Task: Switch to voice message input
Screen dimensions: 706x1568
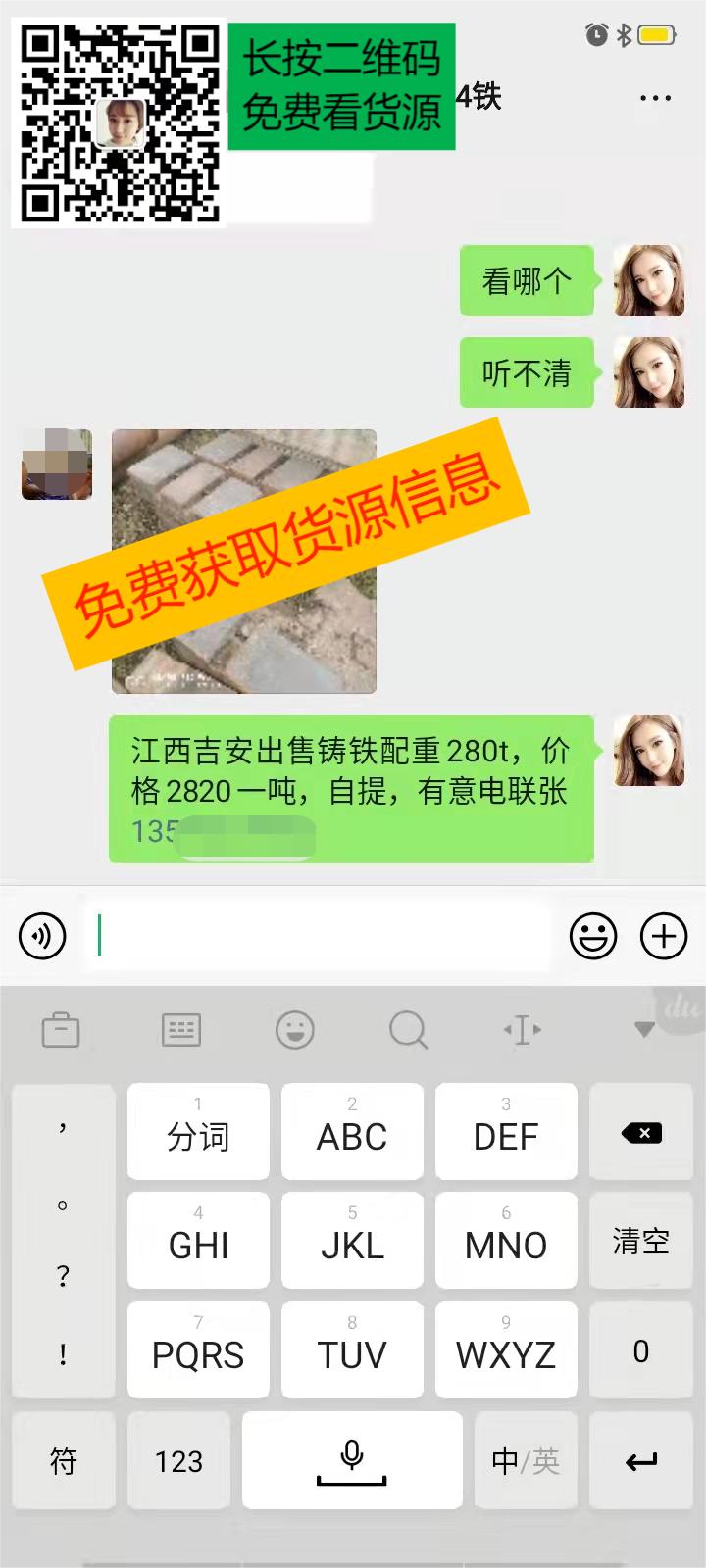Action: point(42,936)
